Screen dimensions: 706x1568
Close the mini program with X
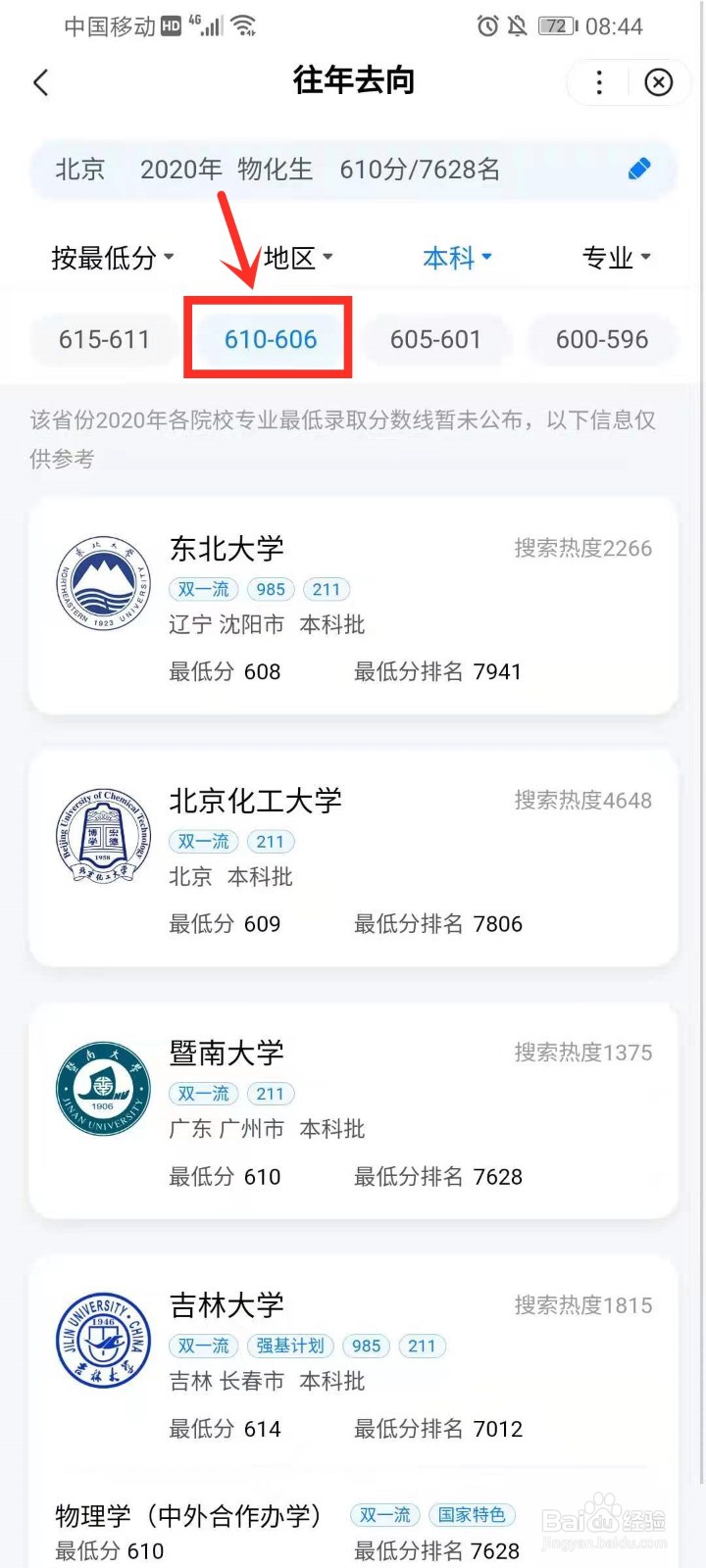[x=659, y=82]
